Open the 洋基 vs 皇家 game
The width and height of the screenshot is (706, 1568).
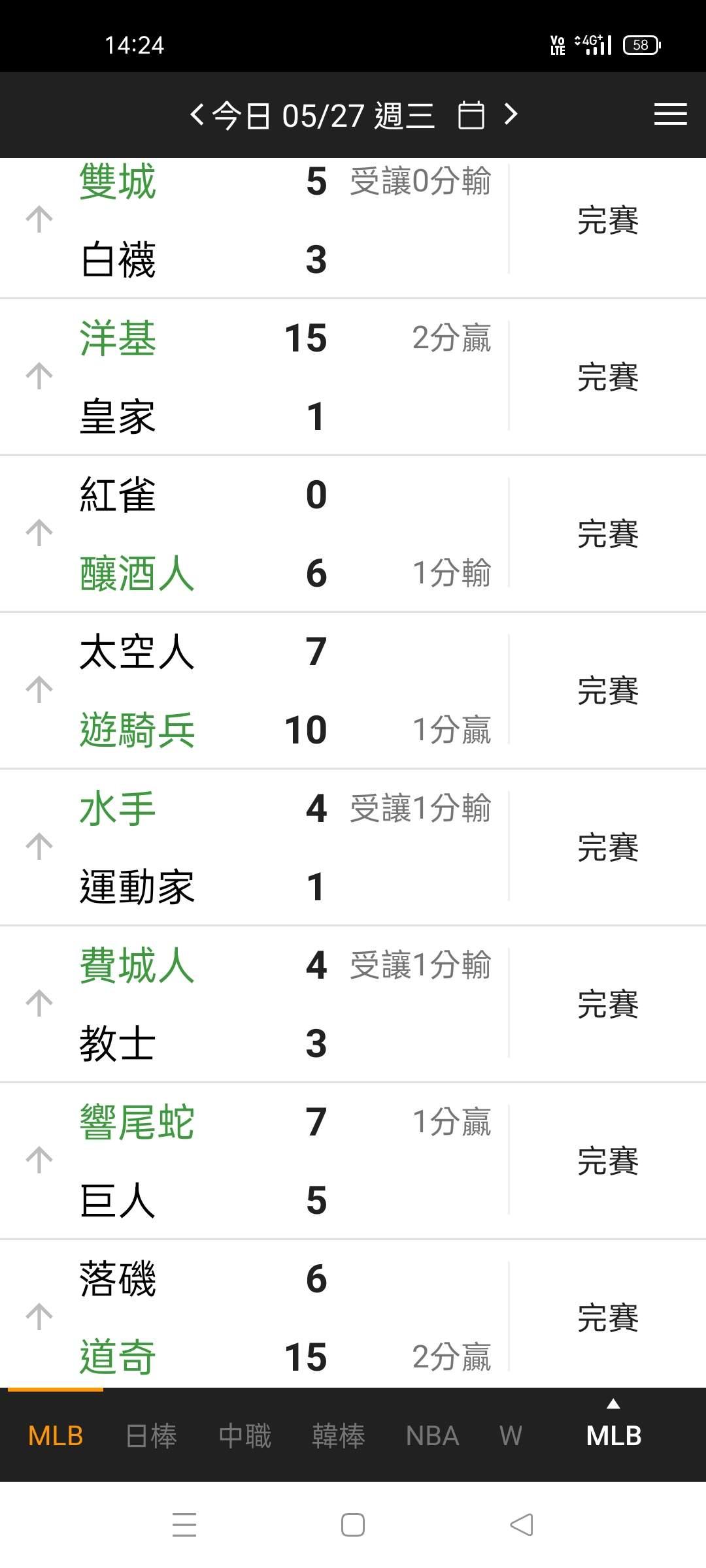[x=353, y=377]
